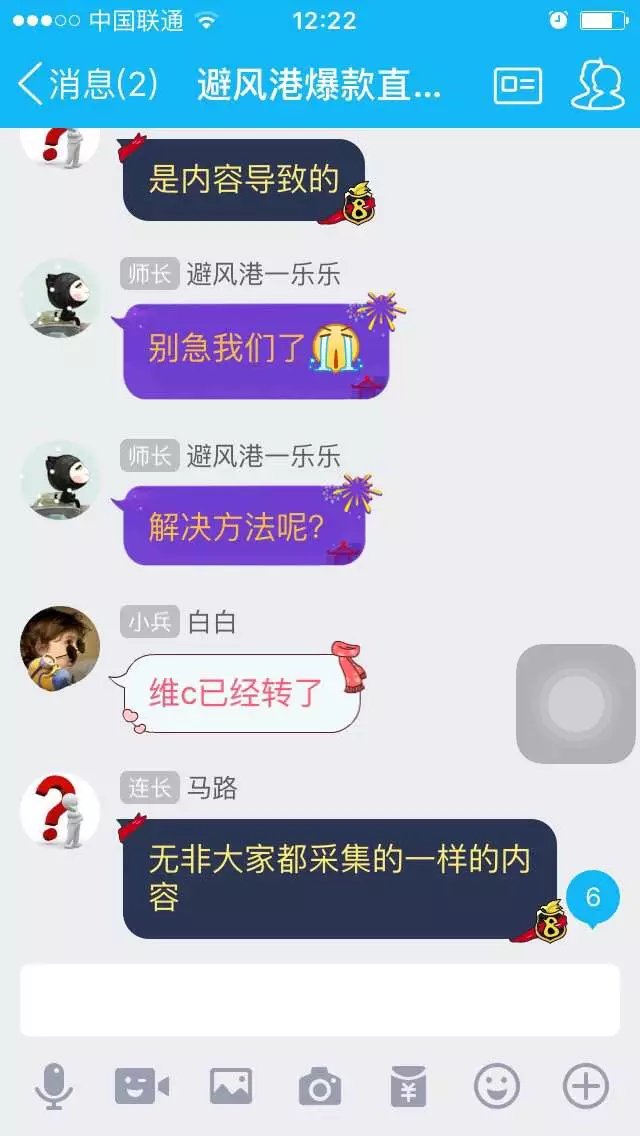Screen dimensions: 640x1136
Task: Open the plus menu for more options
Action: pyautogui.click(x=586, y=1086)
